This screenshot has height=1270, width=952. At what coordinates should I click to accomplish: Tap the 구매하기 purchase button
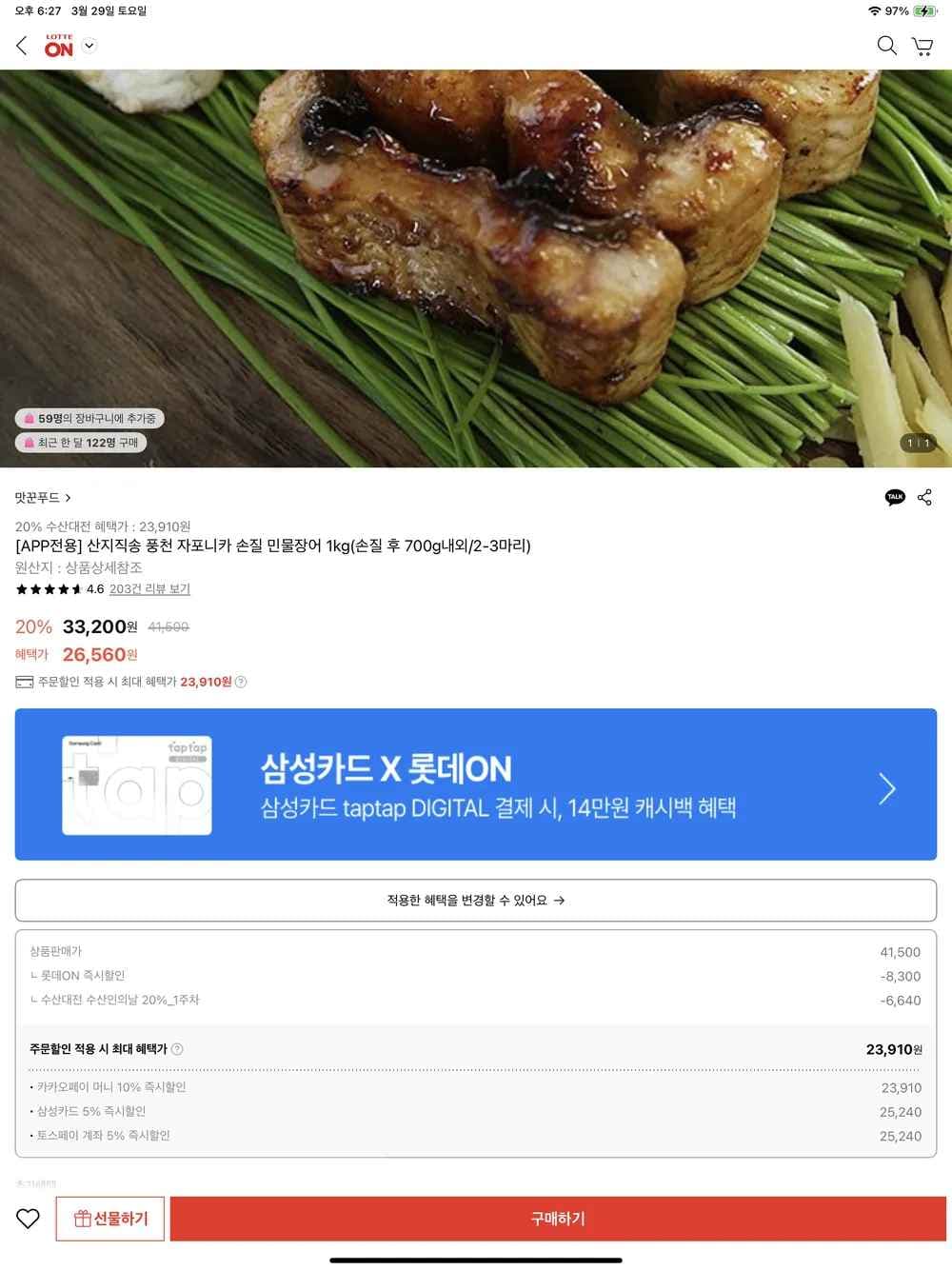558,1219
